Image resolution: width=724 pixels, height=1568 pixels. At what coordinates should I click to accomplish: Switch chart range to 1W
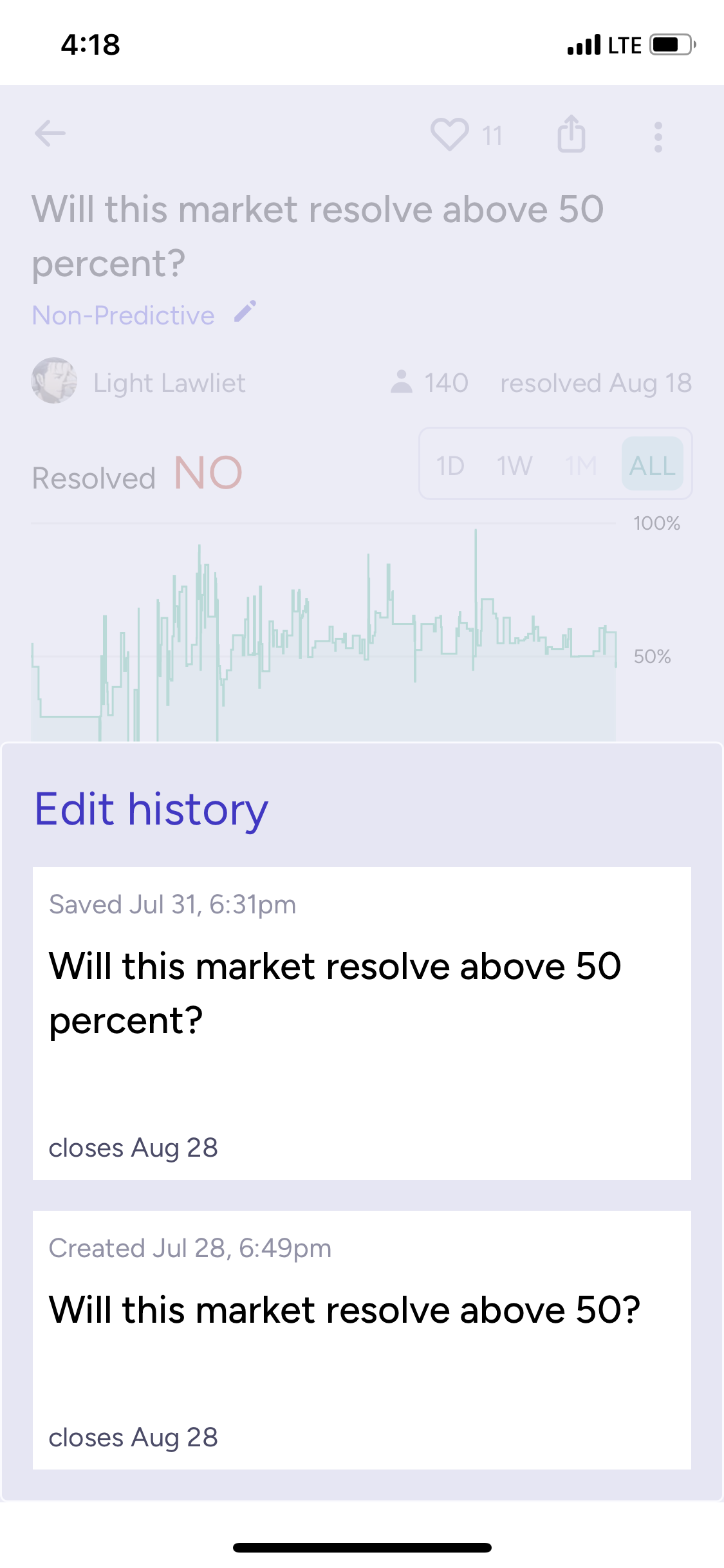click(515, 465)
